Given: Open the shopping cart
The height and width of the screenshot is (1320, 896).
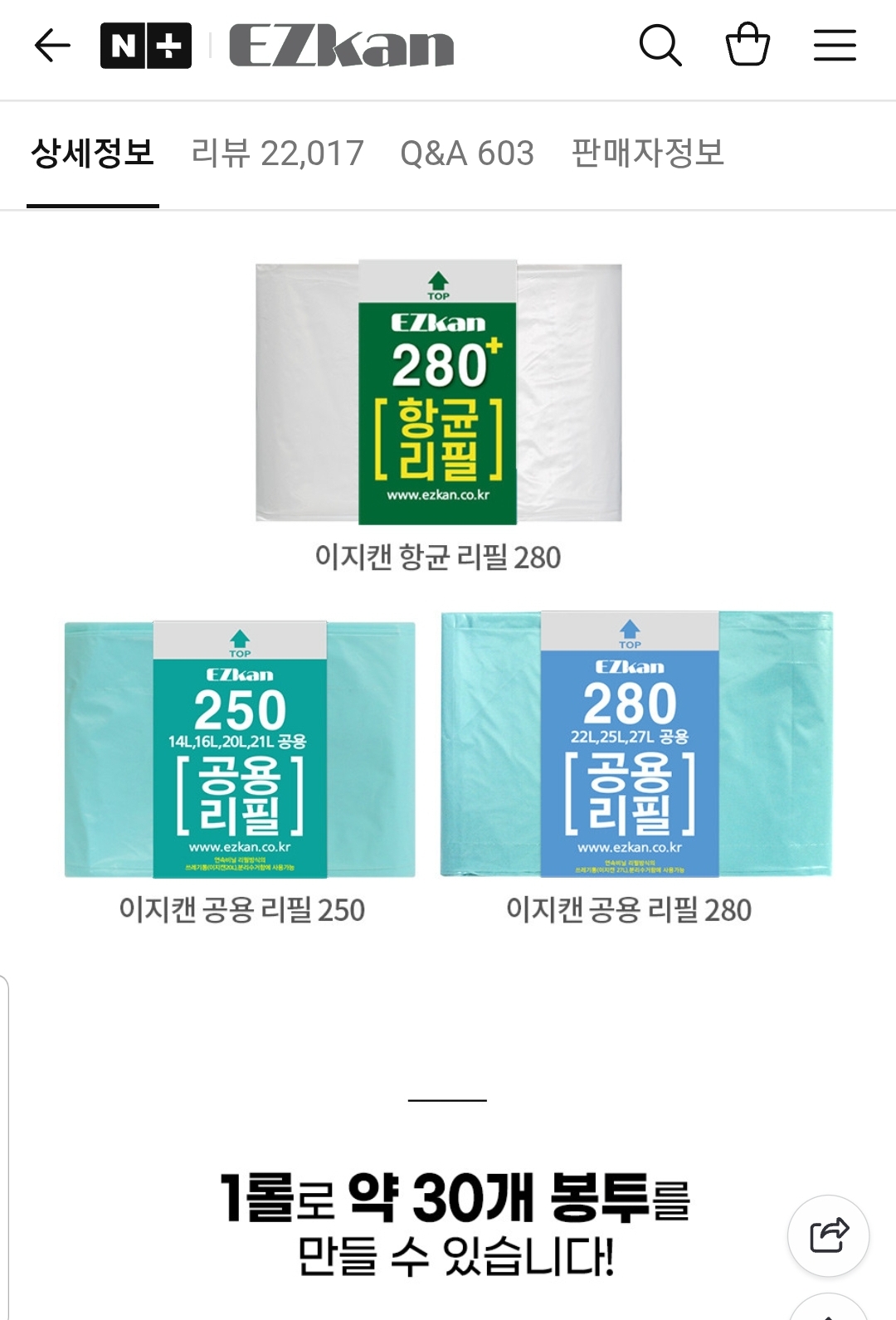Looking at the screenshot, I should pos(747,45).
